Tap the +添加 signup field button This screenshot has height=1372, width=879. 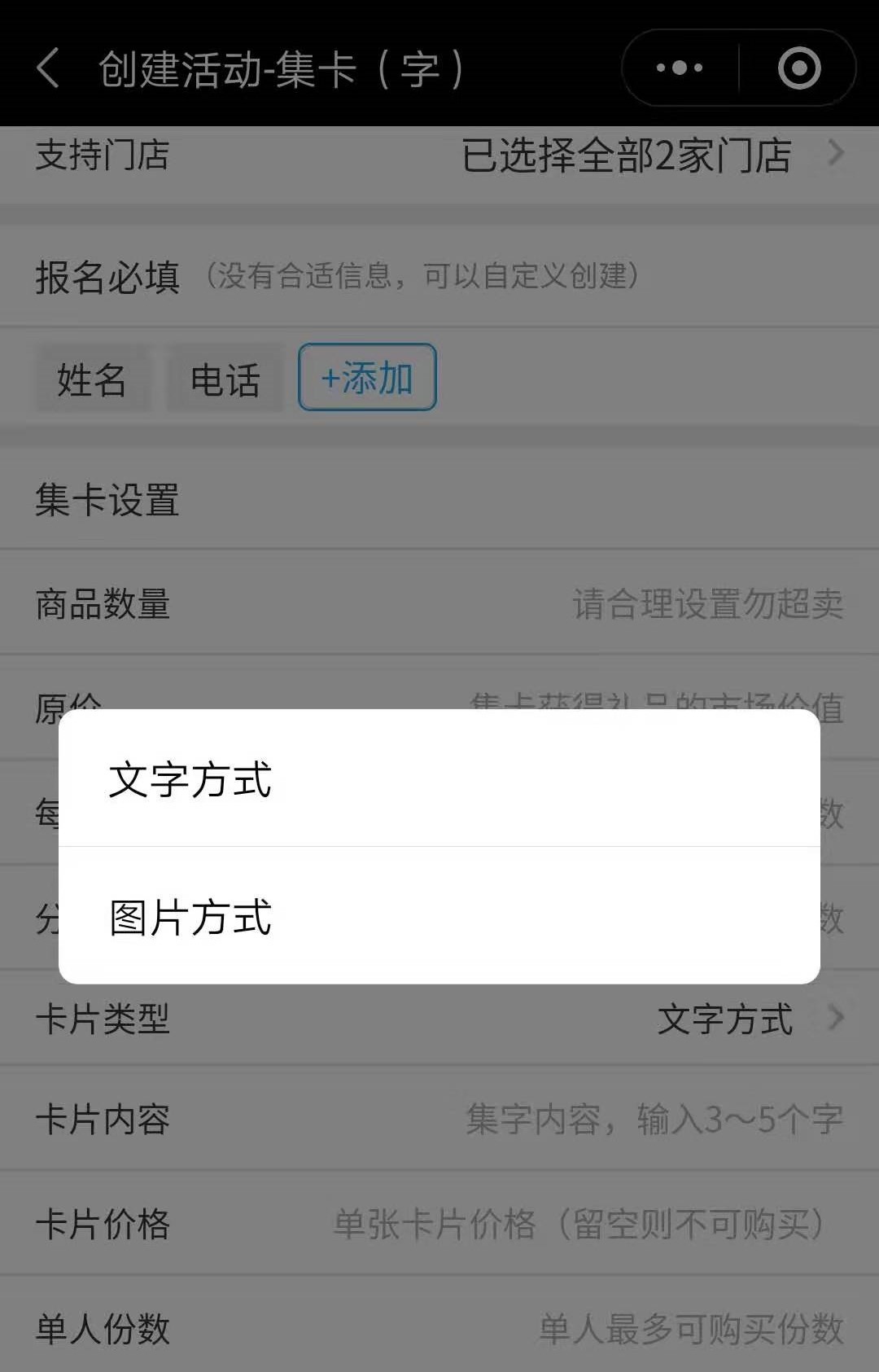click(367, 378)
